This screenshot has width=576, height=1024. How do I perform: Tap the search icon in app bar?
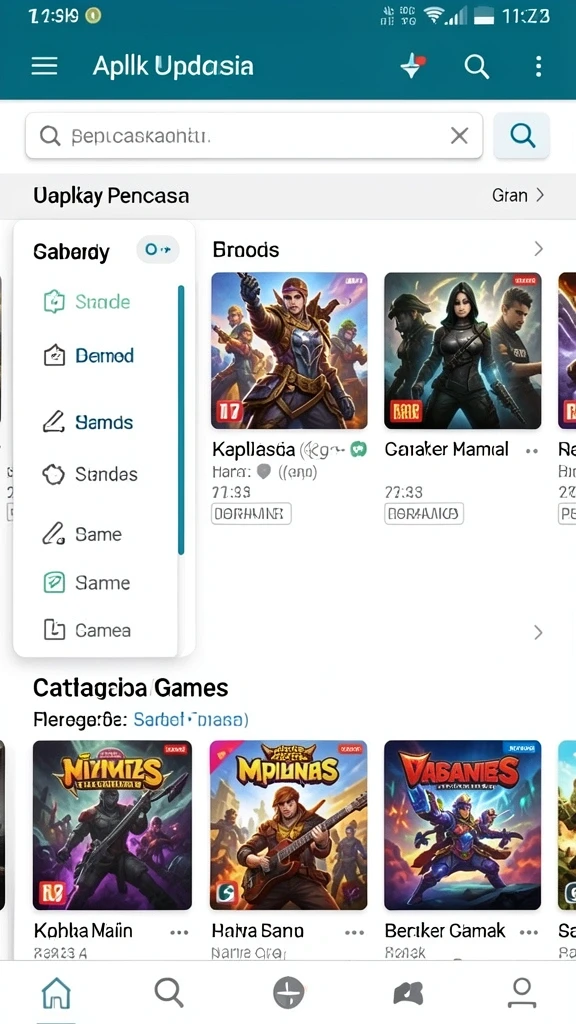pyautogui.click(x=476, y=66)
